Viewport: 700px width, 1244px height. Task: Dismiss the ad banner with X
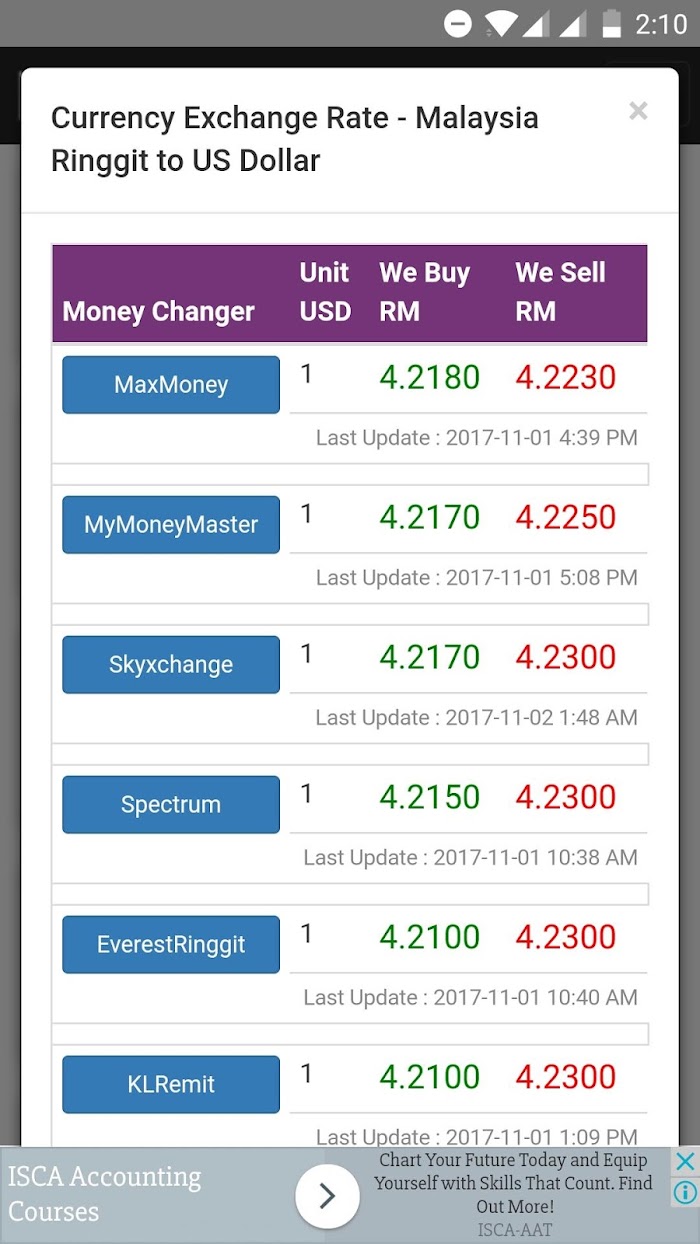(684, 1161)
